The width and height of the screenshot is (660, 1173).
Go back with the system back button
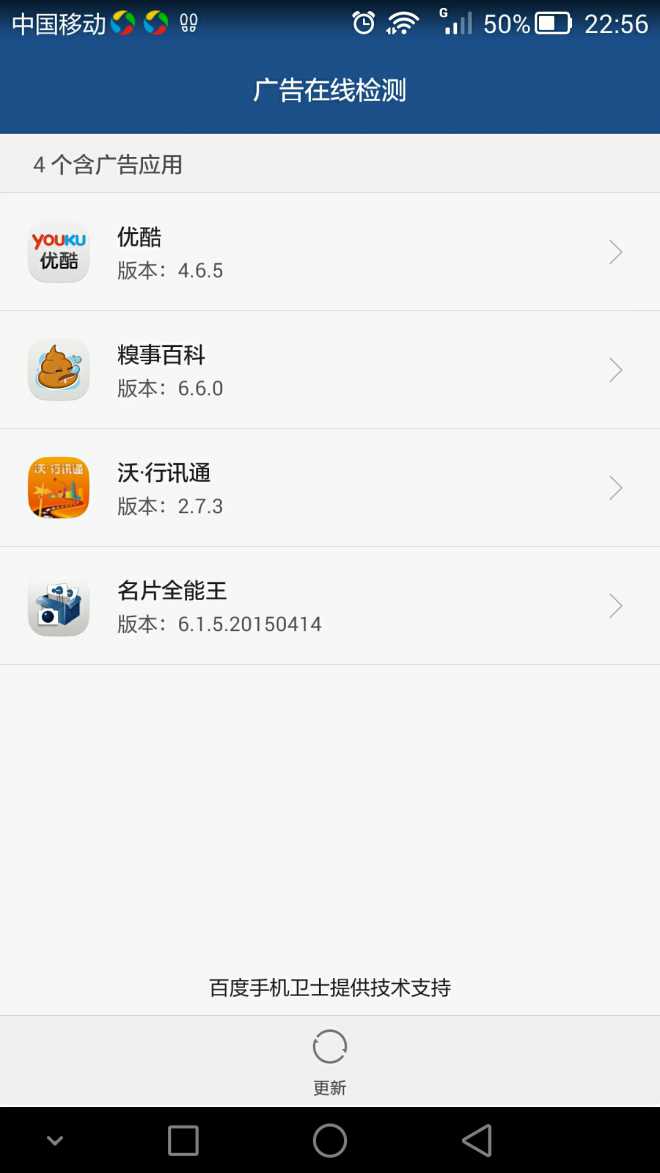pyautogui.click(x=477, y=1140)
